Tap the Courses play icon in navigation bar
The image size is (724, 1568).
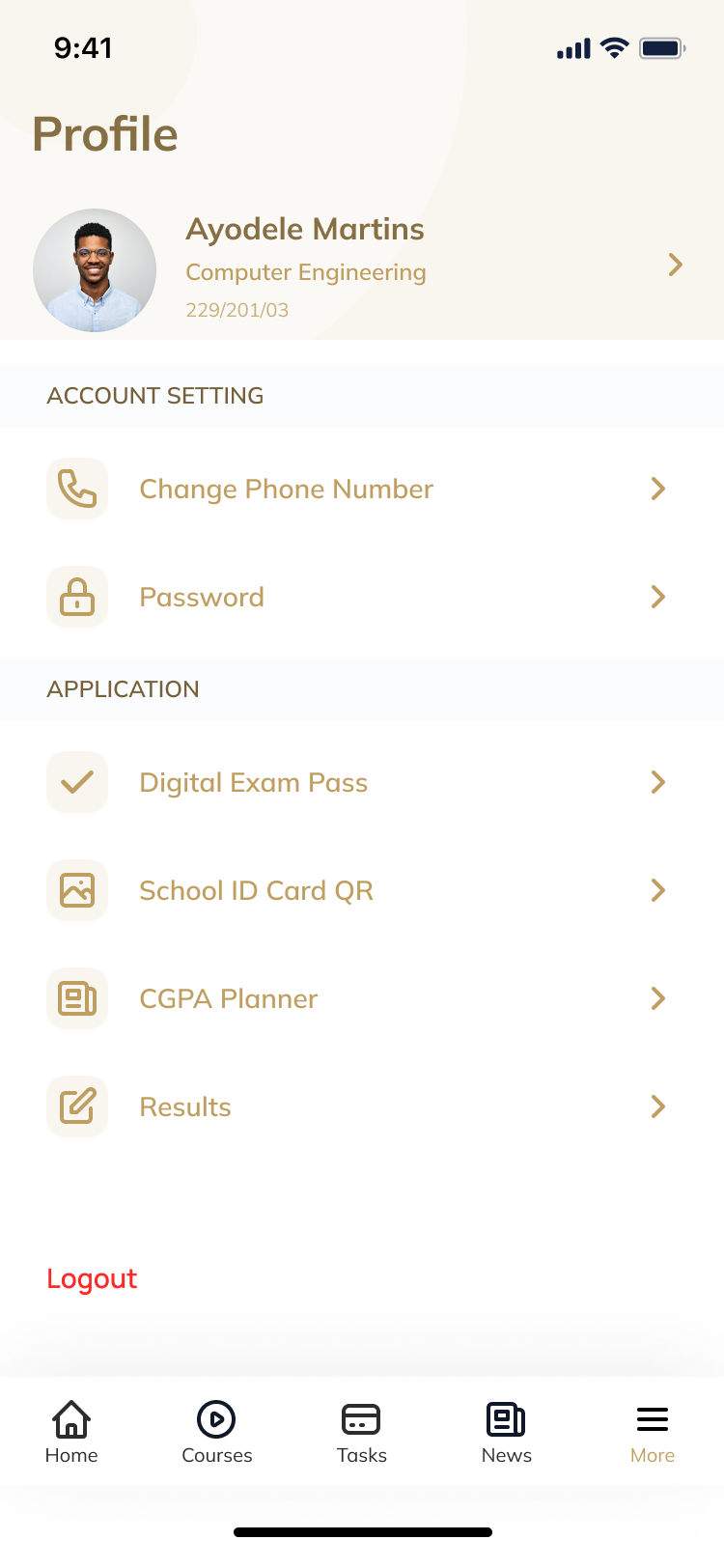point(216,1417)
